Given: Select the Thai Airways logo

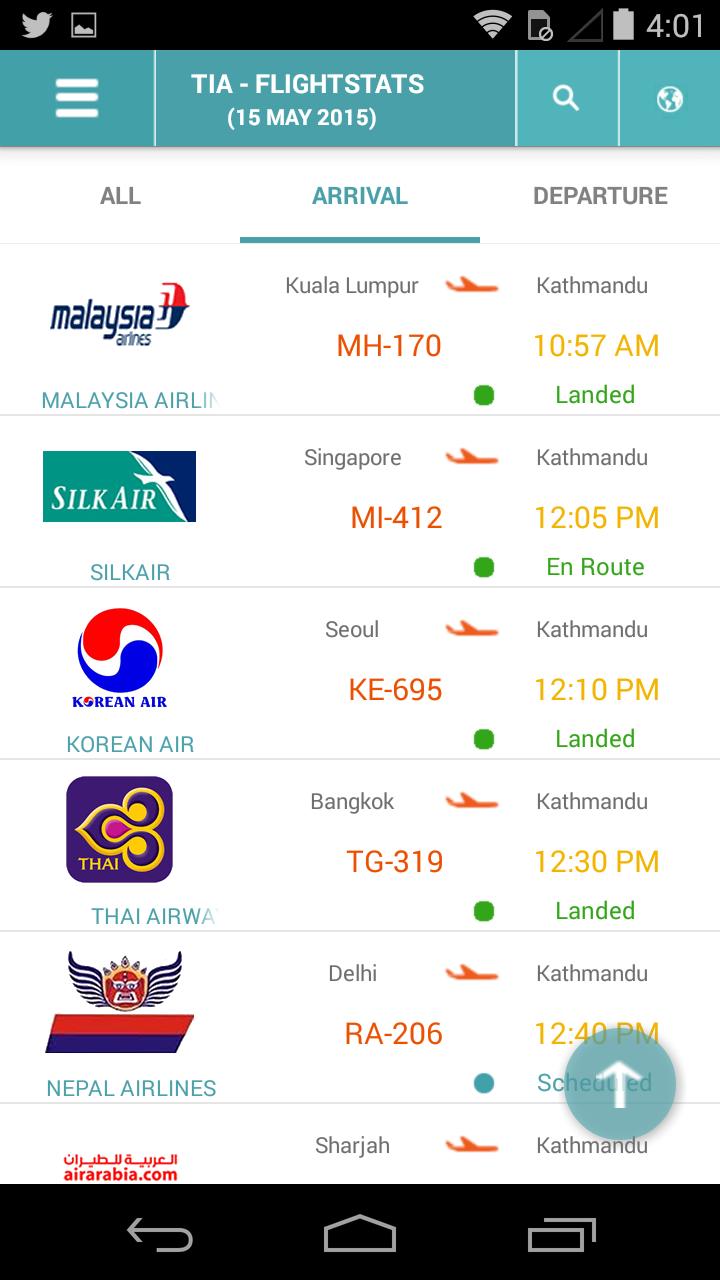Looking at the screenshot, I should (119, 830).
